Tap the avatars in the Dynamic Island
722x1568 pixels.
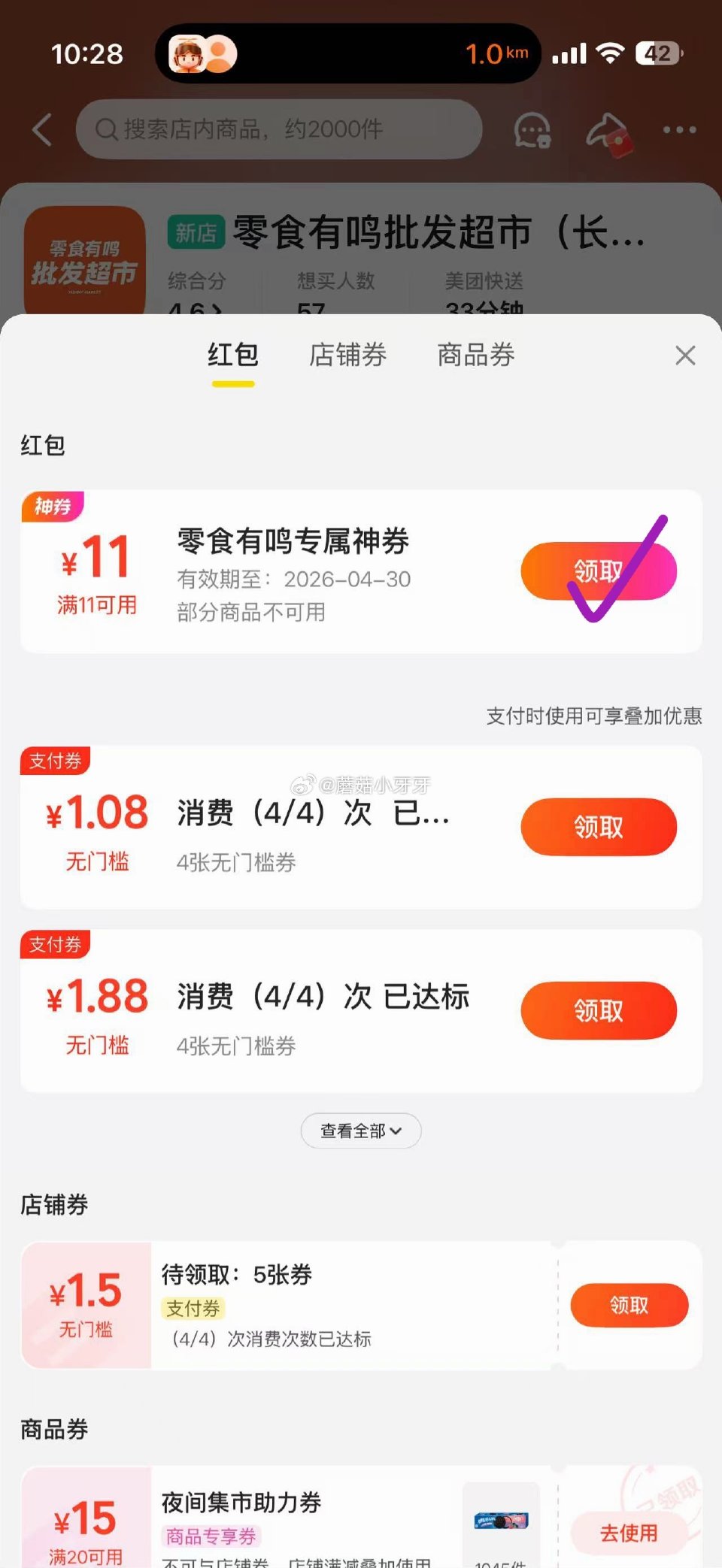coord(202,55)
